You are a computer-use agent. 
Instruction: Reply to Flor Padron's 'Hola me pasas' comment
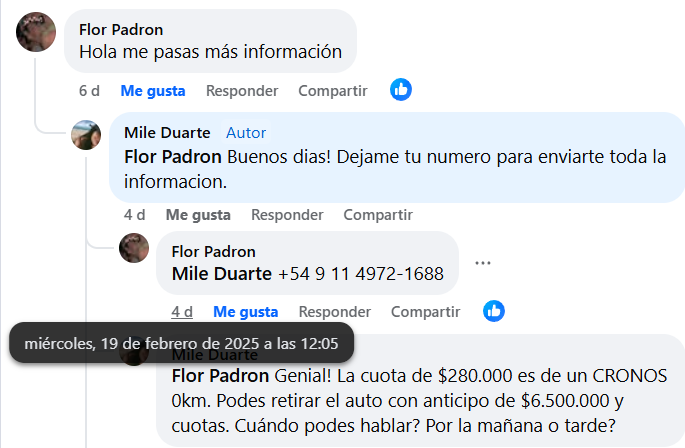click(241, 90)
